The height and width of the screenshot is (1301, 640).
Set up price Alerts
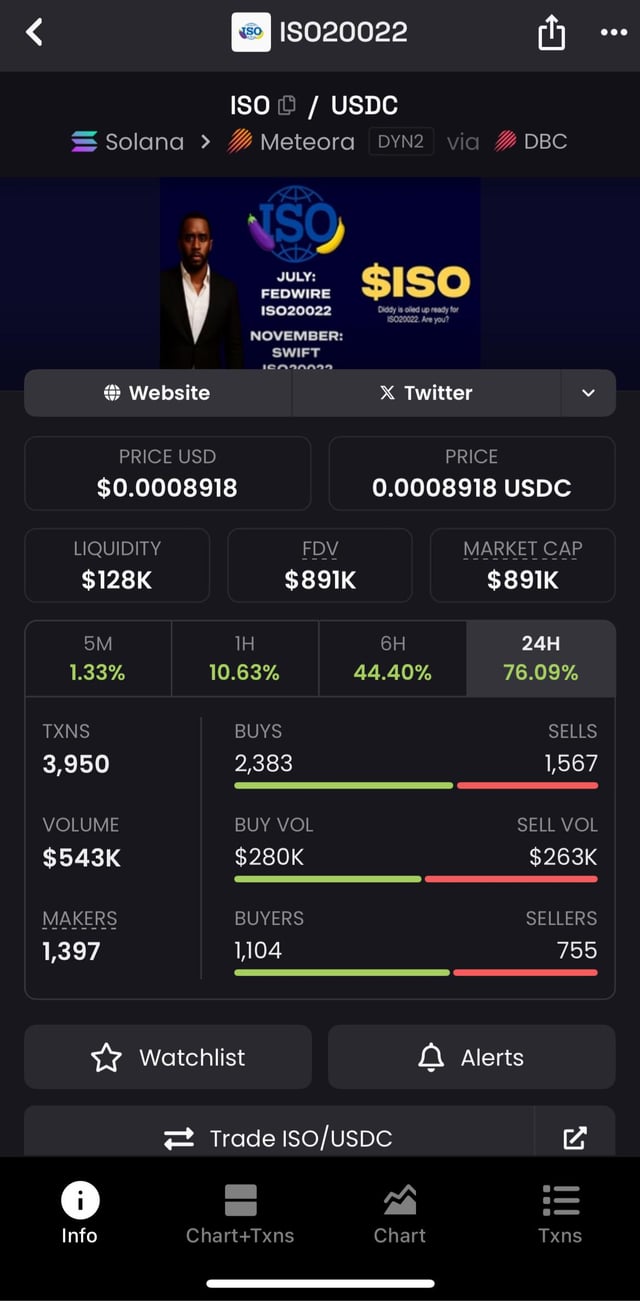coord(471,1057)
